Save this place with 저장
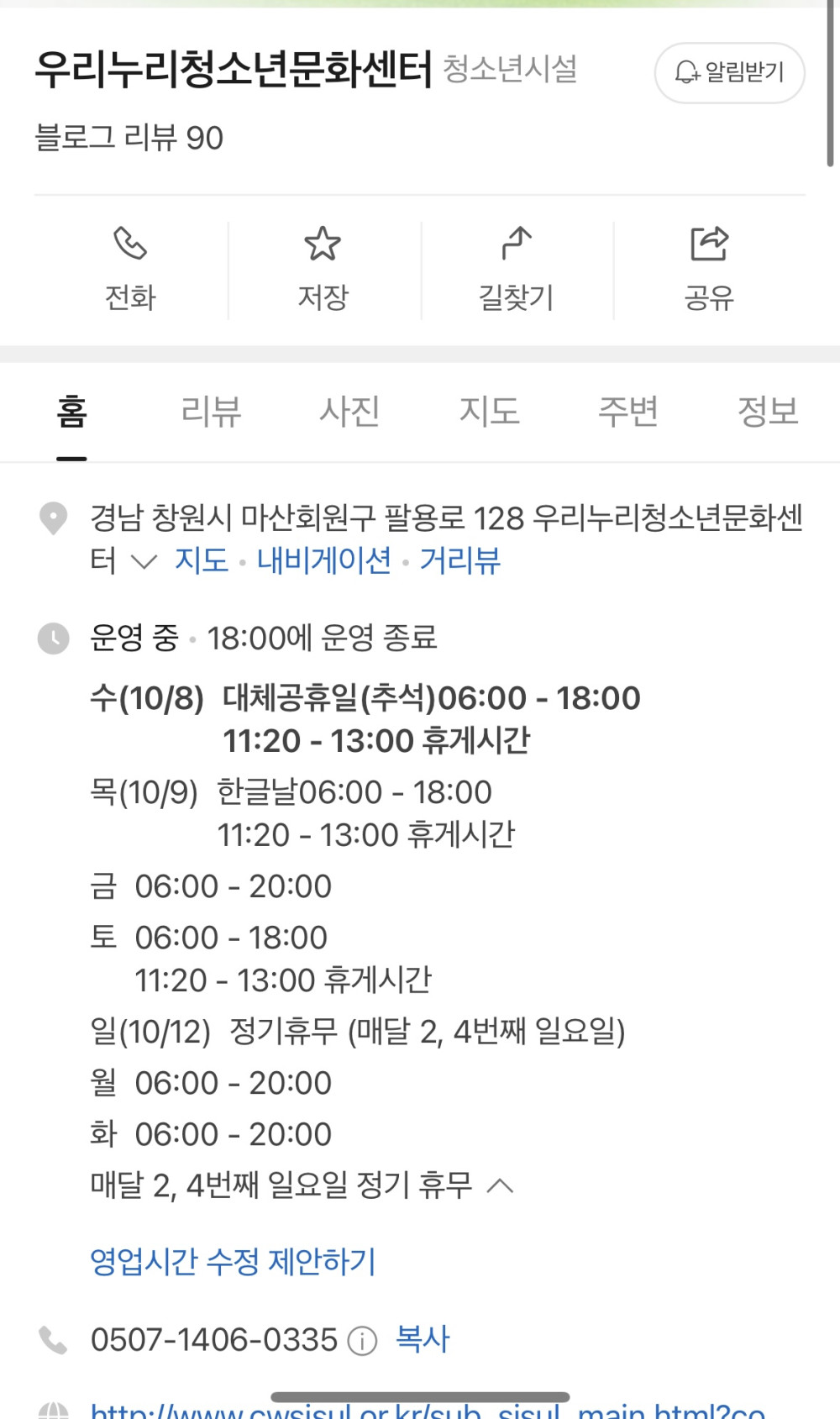The image size is (840, 1419). pos(323,269)
